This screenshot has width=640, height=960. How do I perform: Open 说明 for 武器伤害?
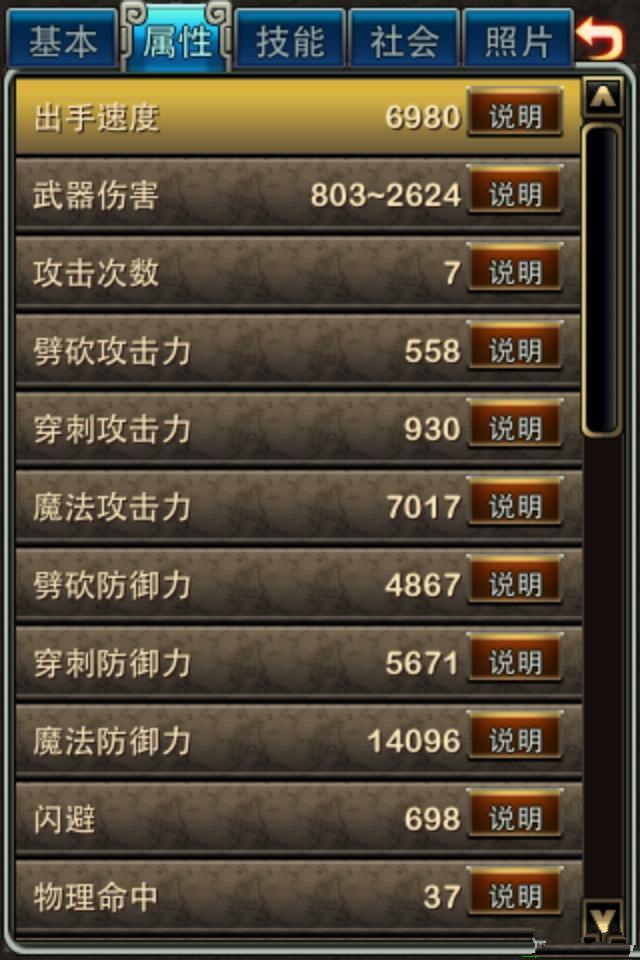click(x=515, y=195)
